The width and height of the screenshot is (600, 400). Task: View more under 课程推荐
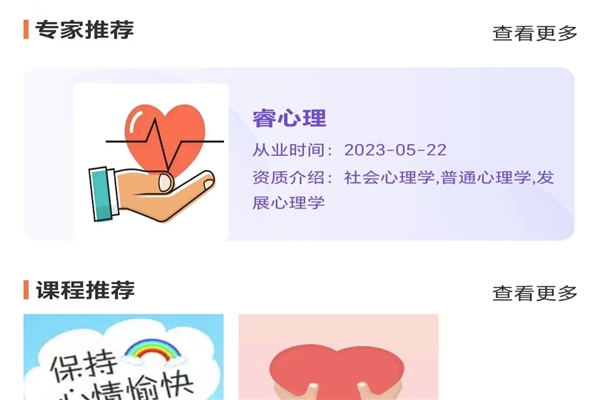[534, 293]
